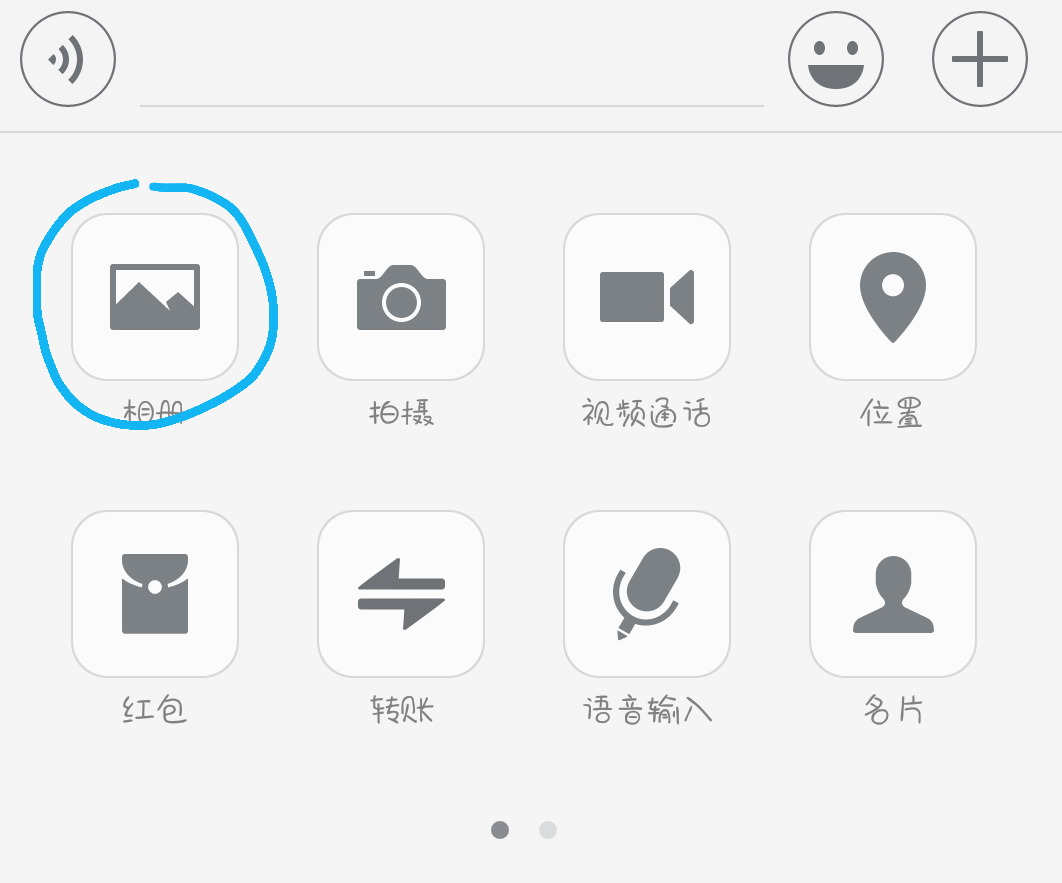Screen dimensions: 1062x883
Task: Open the emoji picker
Action: [835, 59]
